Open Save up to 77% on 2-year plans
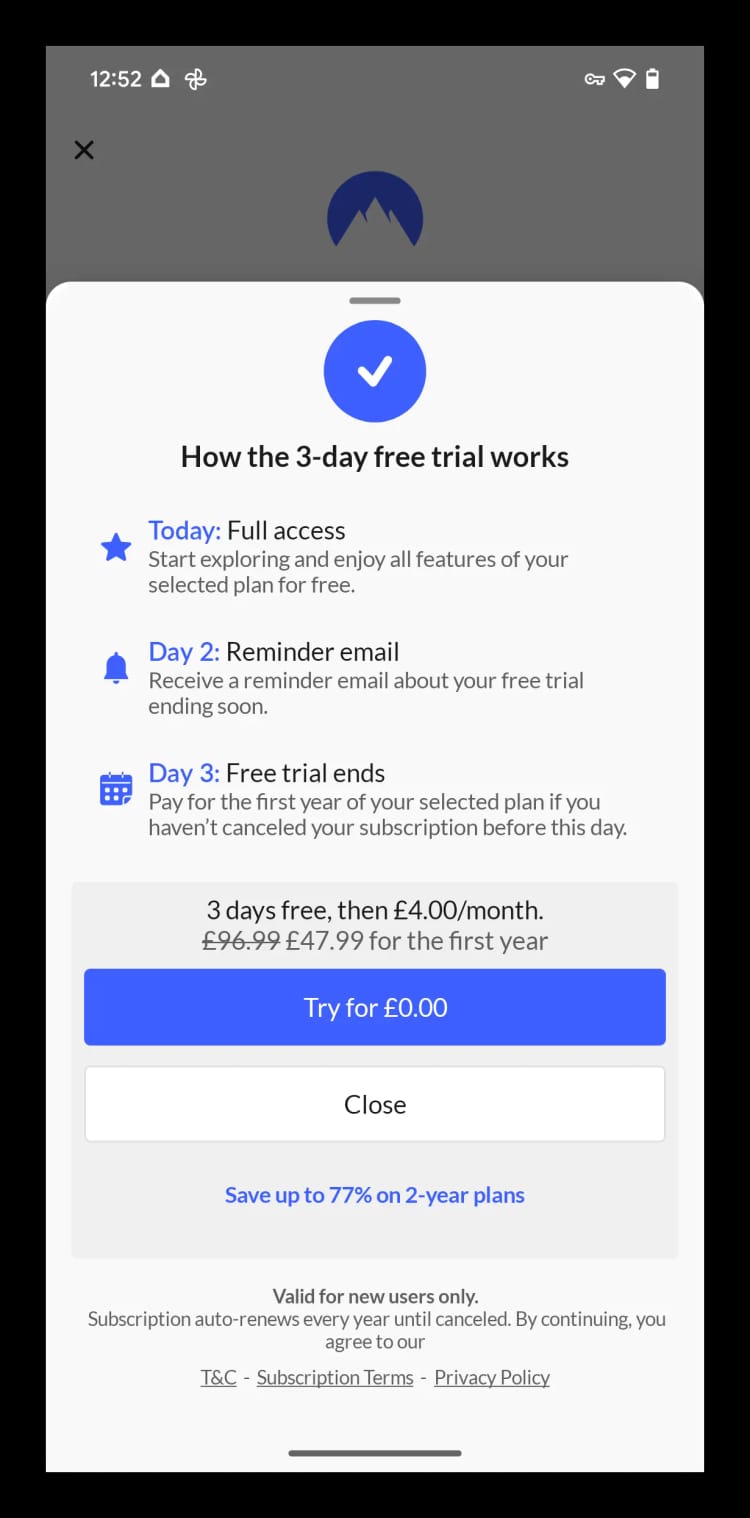The height and width of the screenshot is (1518, 750). click(x=375, y=1195)
